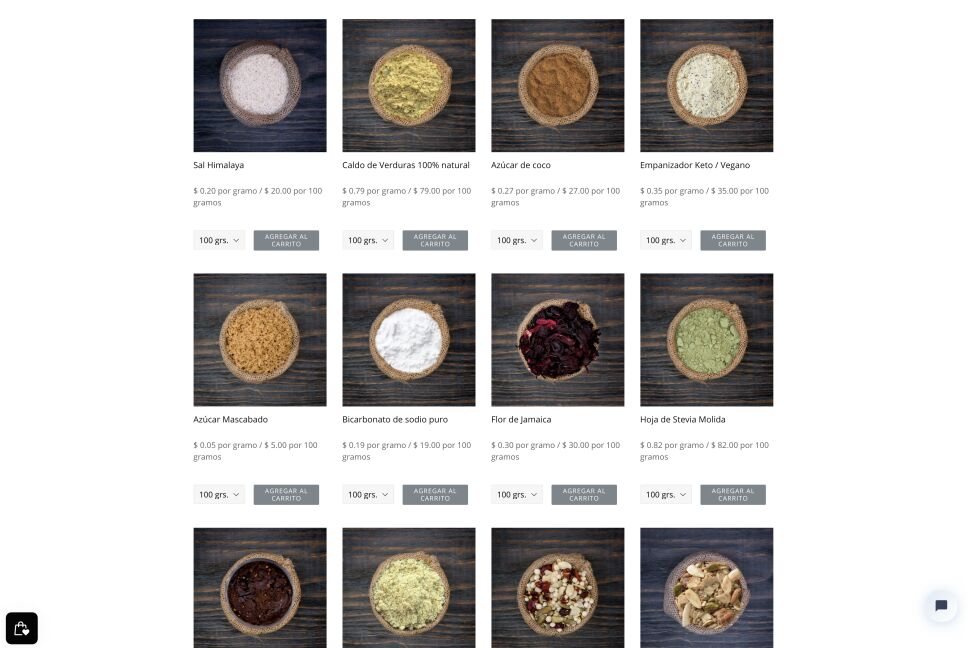This screenshot has width=968, height=648.
Task: Open the Azúcar de coco quantity dropdown
Action: (x=517, y=240)
